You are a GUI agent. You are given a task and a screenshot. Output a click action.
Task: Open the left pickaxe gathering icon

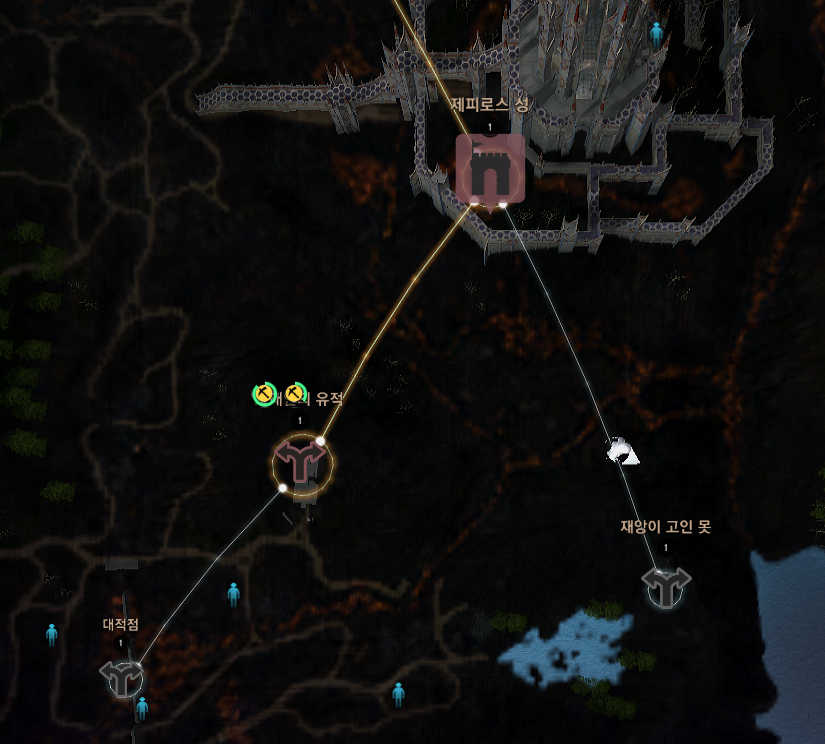click(264, 394)
